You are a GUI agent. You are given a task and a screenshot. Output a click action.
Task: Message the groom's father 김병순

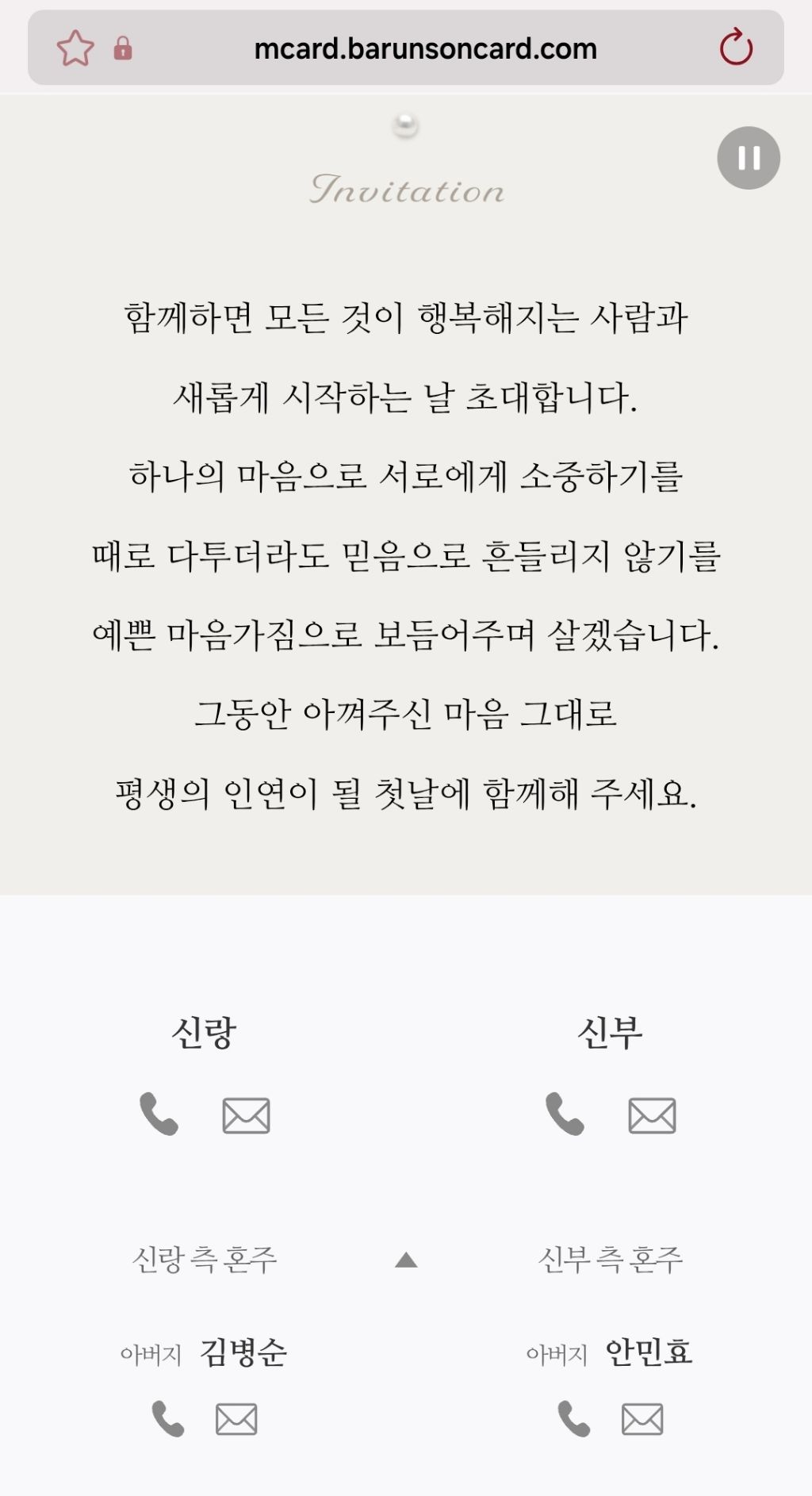pos(236,1419)
